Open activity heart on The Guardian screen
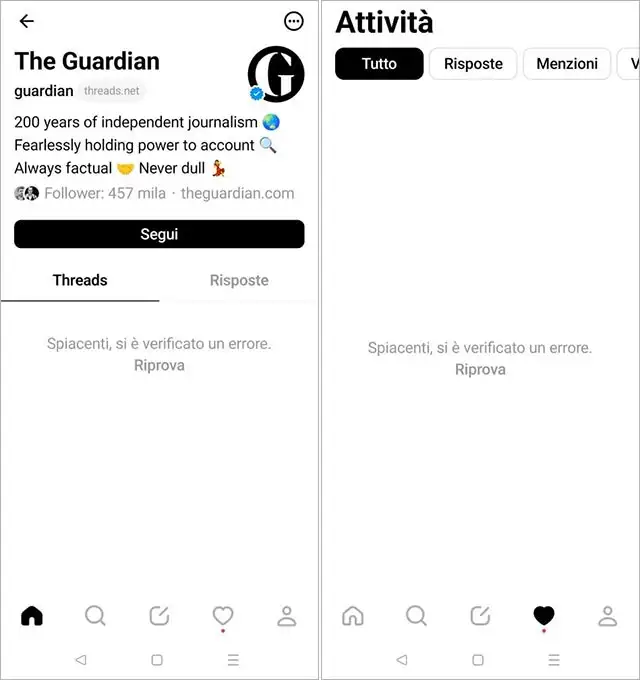Screen dimensions: 640x680 click(x=223, y=616)
